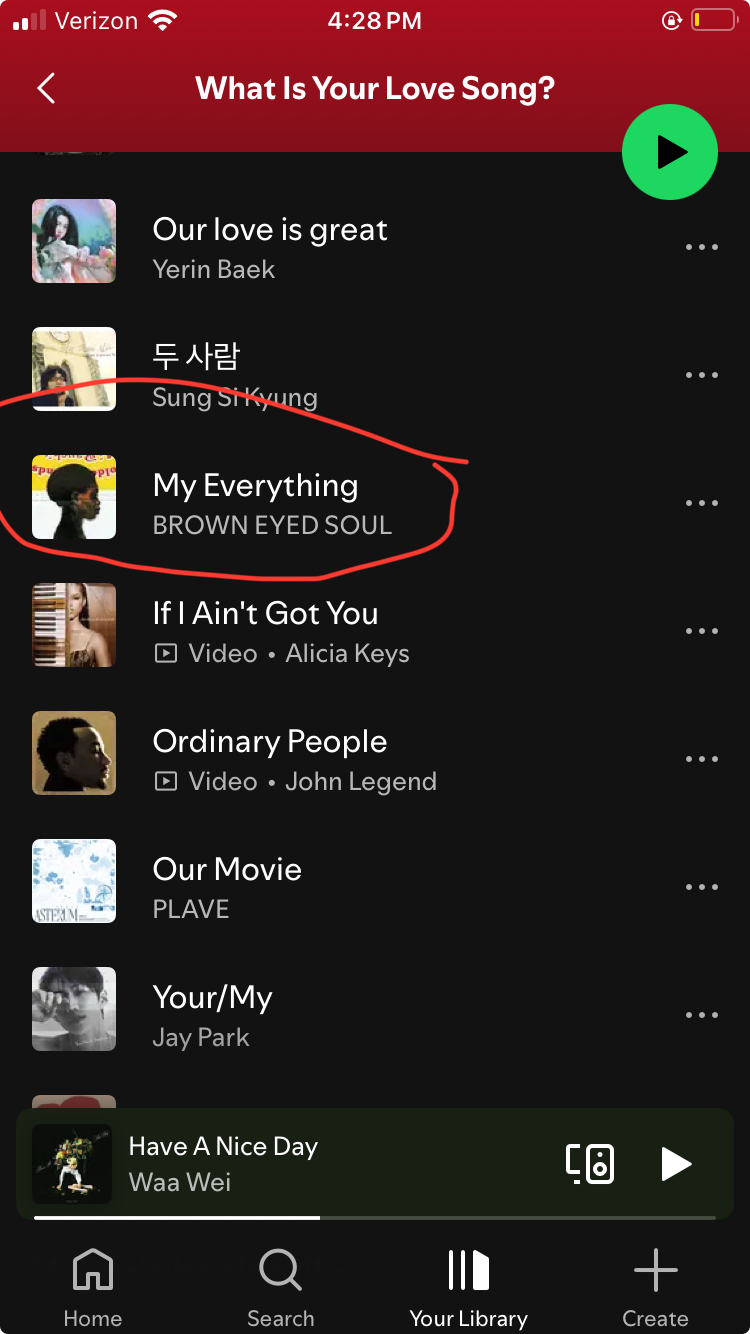
Task: Open options for Your/My
Action: (x=702, y=1015)
